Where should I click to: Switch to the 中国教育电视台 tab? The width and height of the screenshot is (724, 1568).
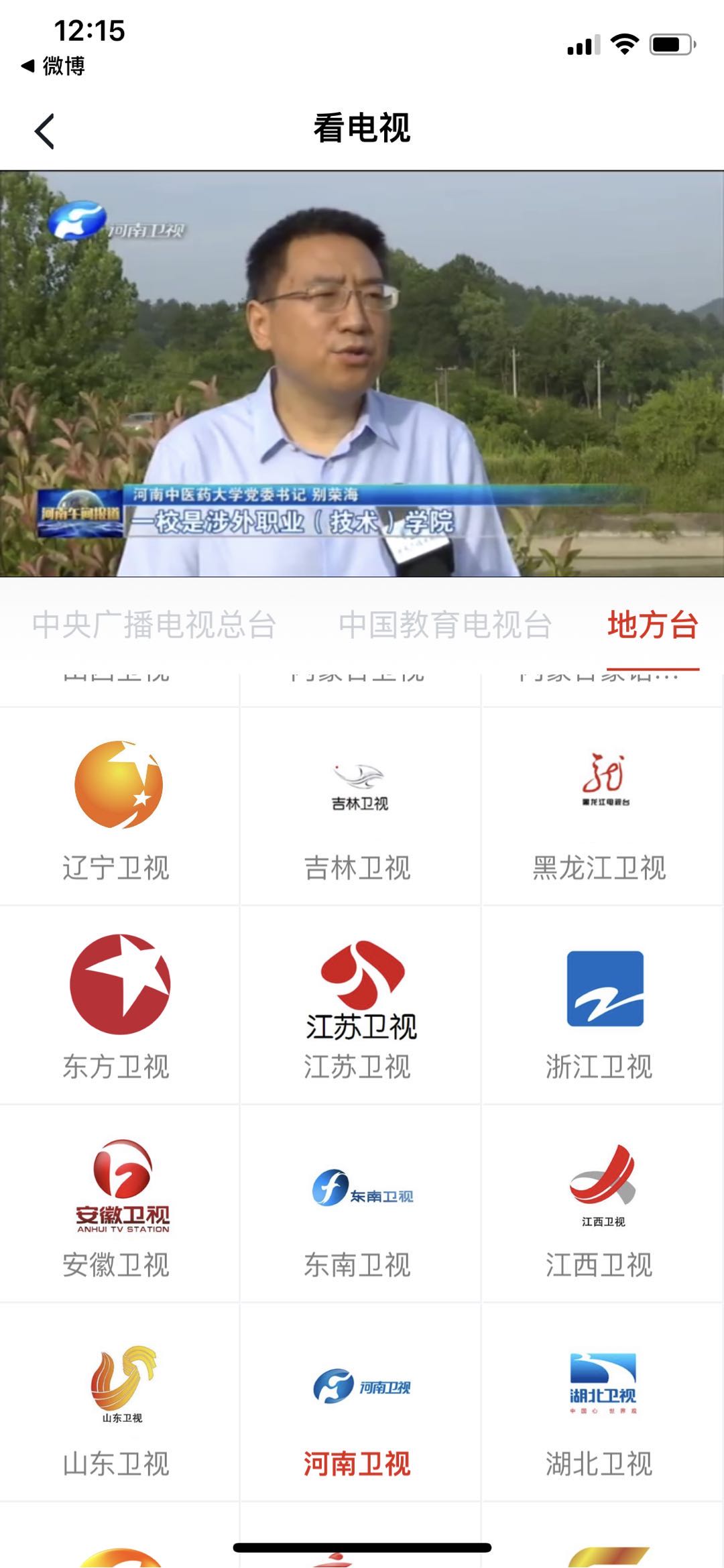(445, 625)
